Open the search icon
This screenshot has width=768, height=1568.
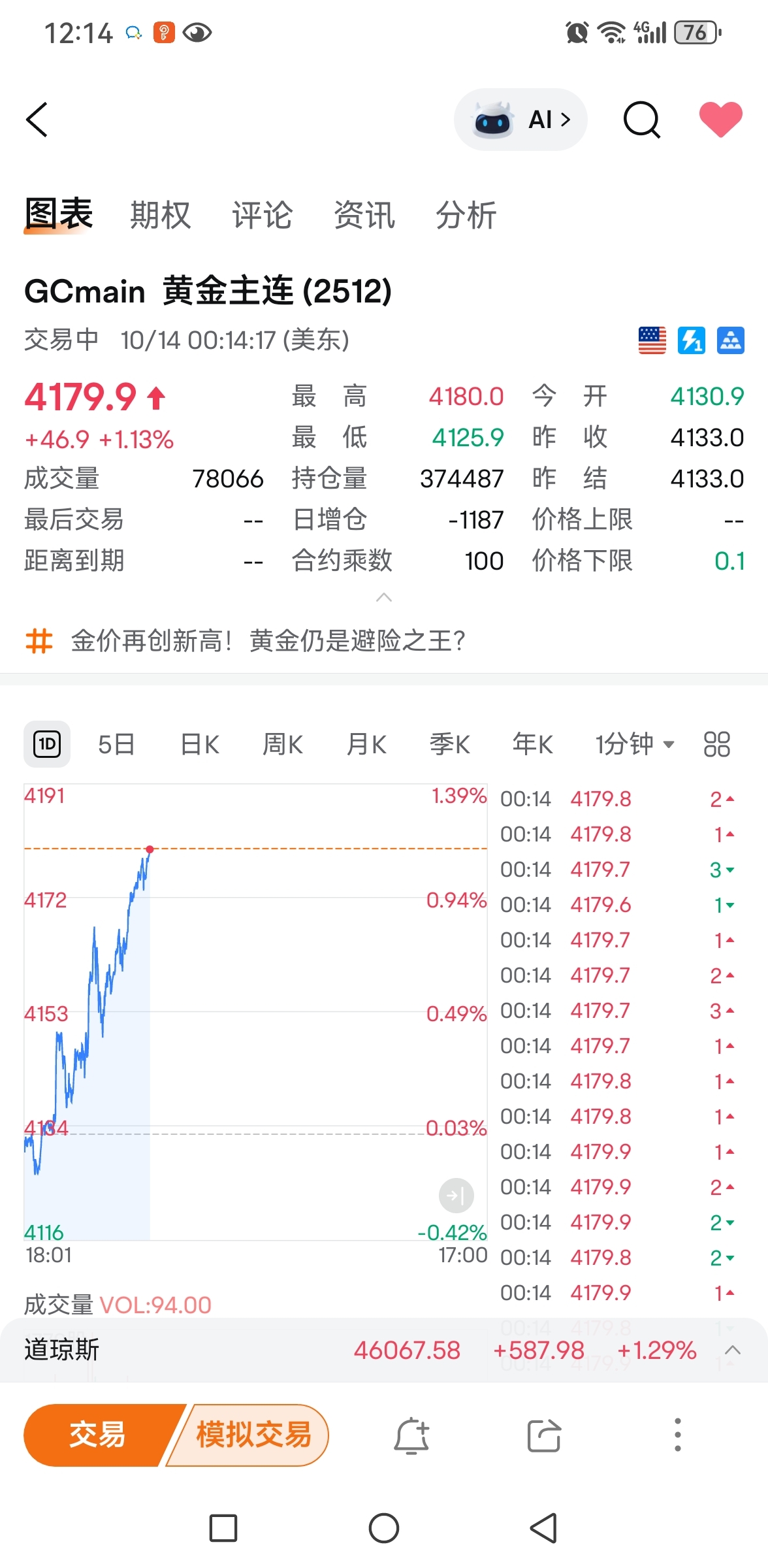[x=642, y=120]
